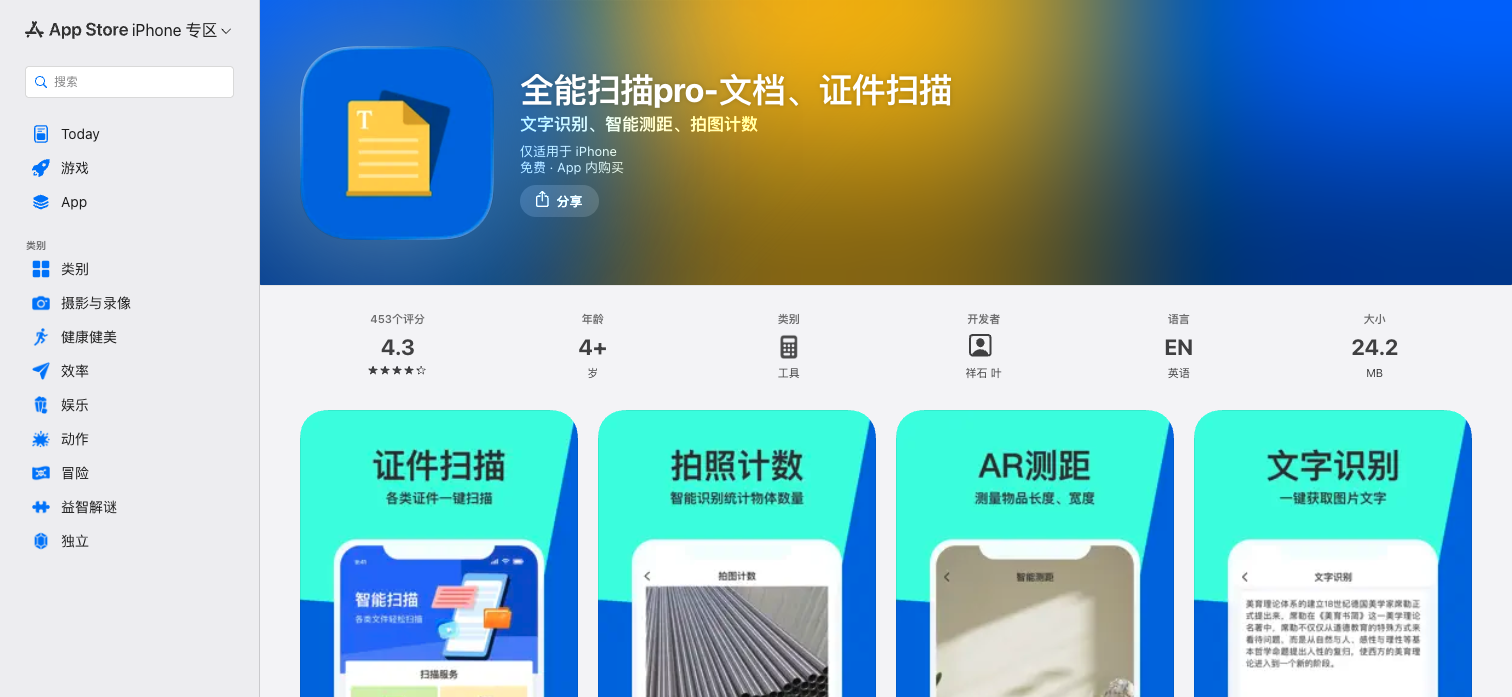Enlarge the 证件扫描 screenshot
Viewport: 1512px width, 697px height.
click(x=439, y=553)
